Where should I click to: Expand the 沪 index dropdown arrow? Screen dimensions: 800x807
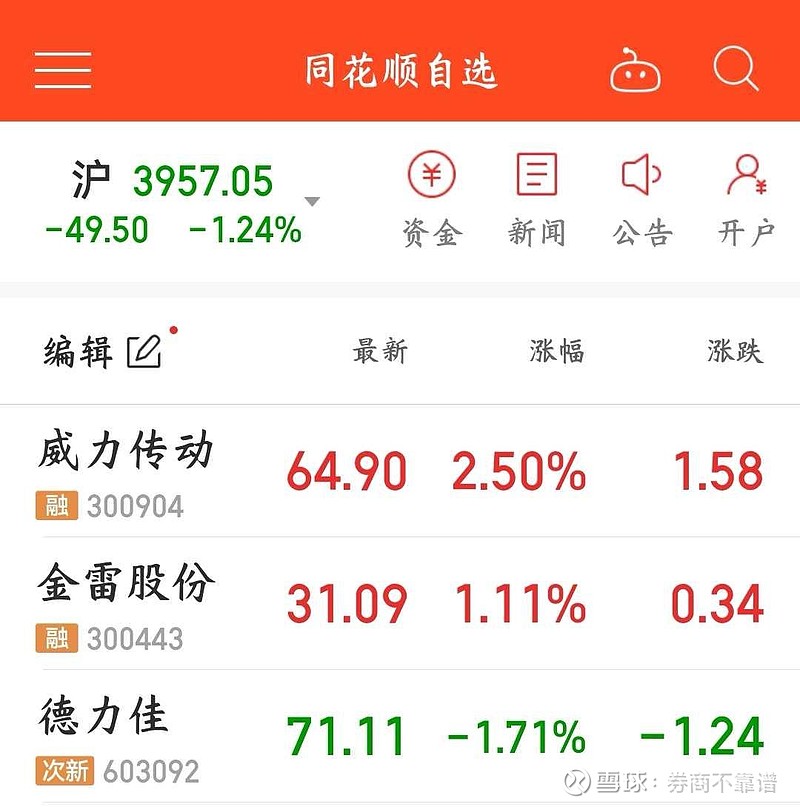312,202
